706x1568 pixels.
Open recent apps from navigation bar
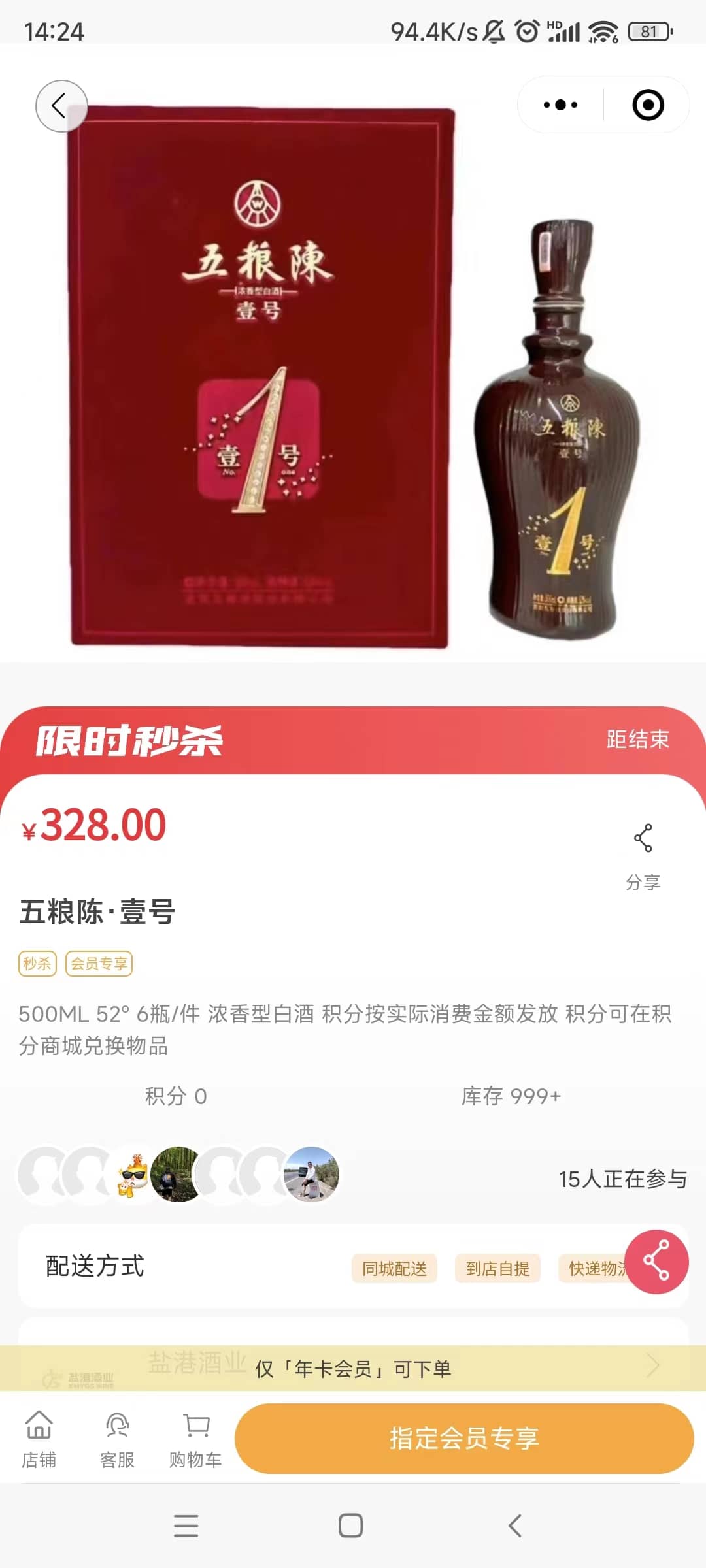(x=186, y=1526)
